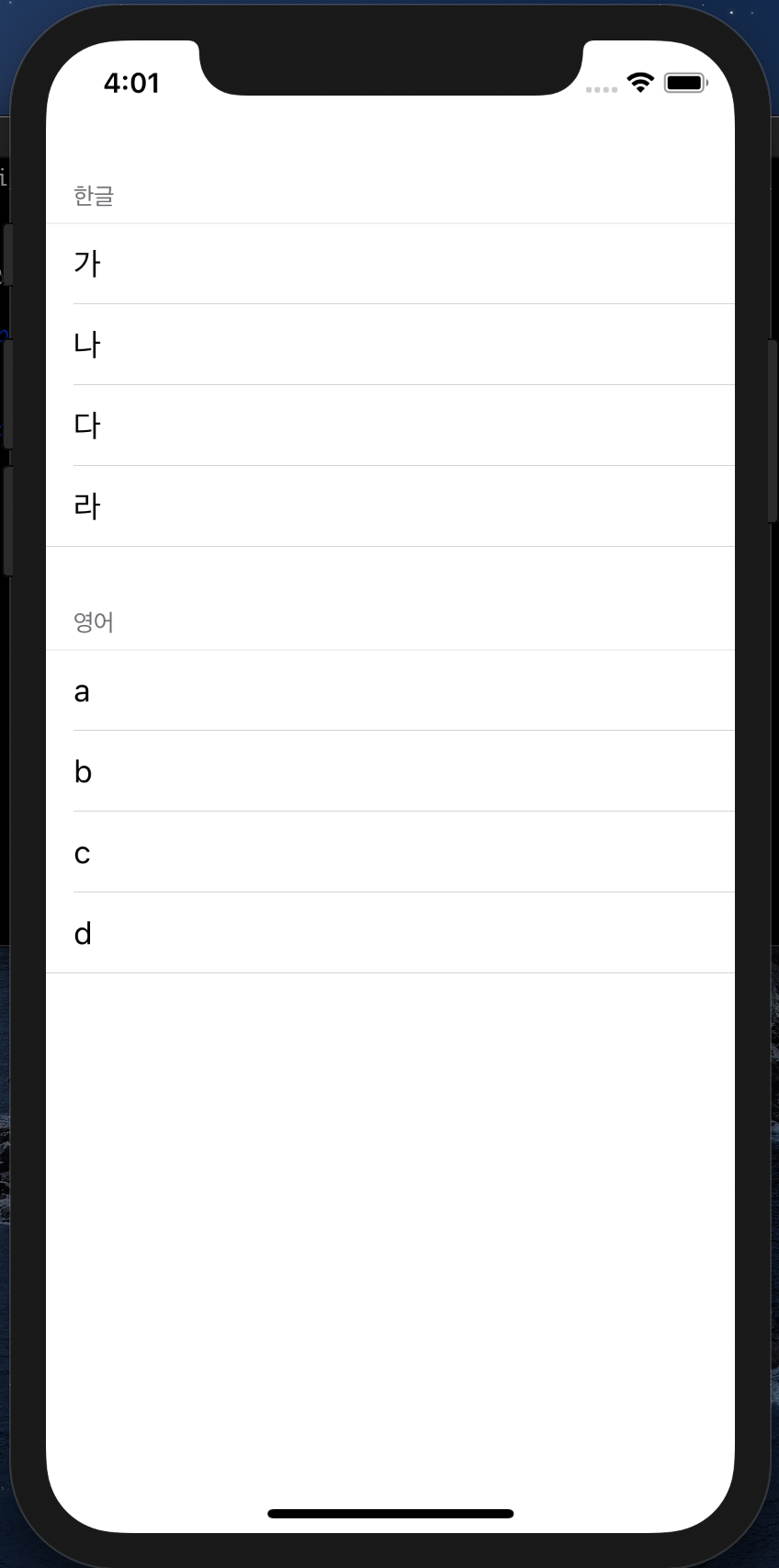
Task: Open the 라 row
Action: pos(390,506)
